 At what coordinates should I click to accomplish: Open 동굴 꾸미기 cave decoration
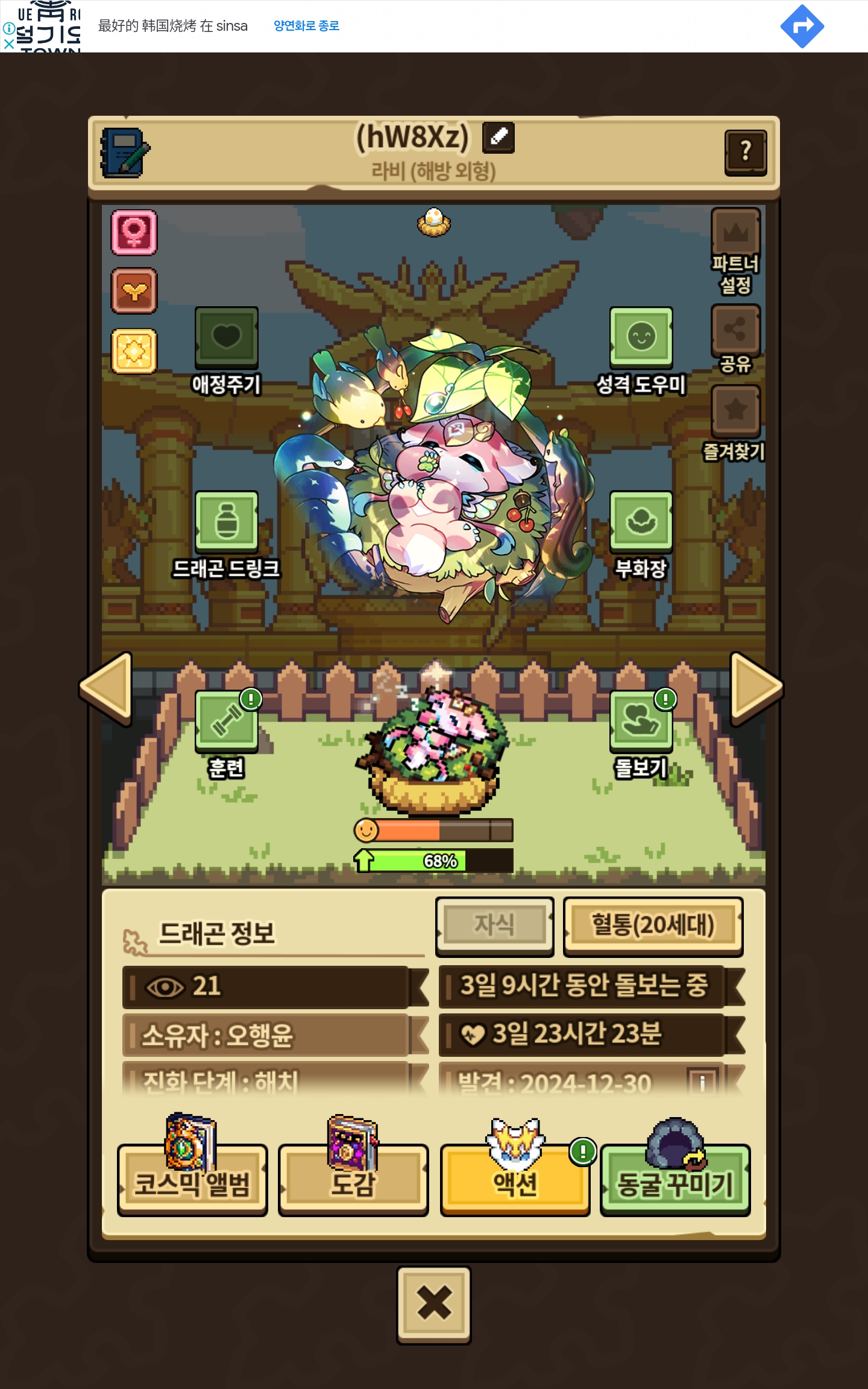[x=675, y=1180]
